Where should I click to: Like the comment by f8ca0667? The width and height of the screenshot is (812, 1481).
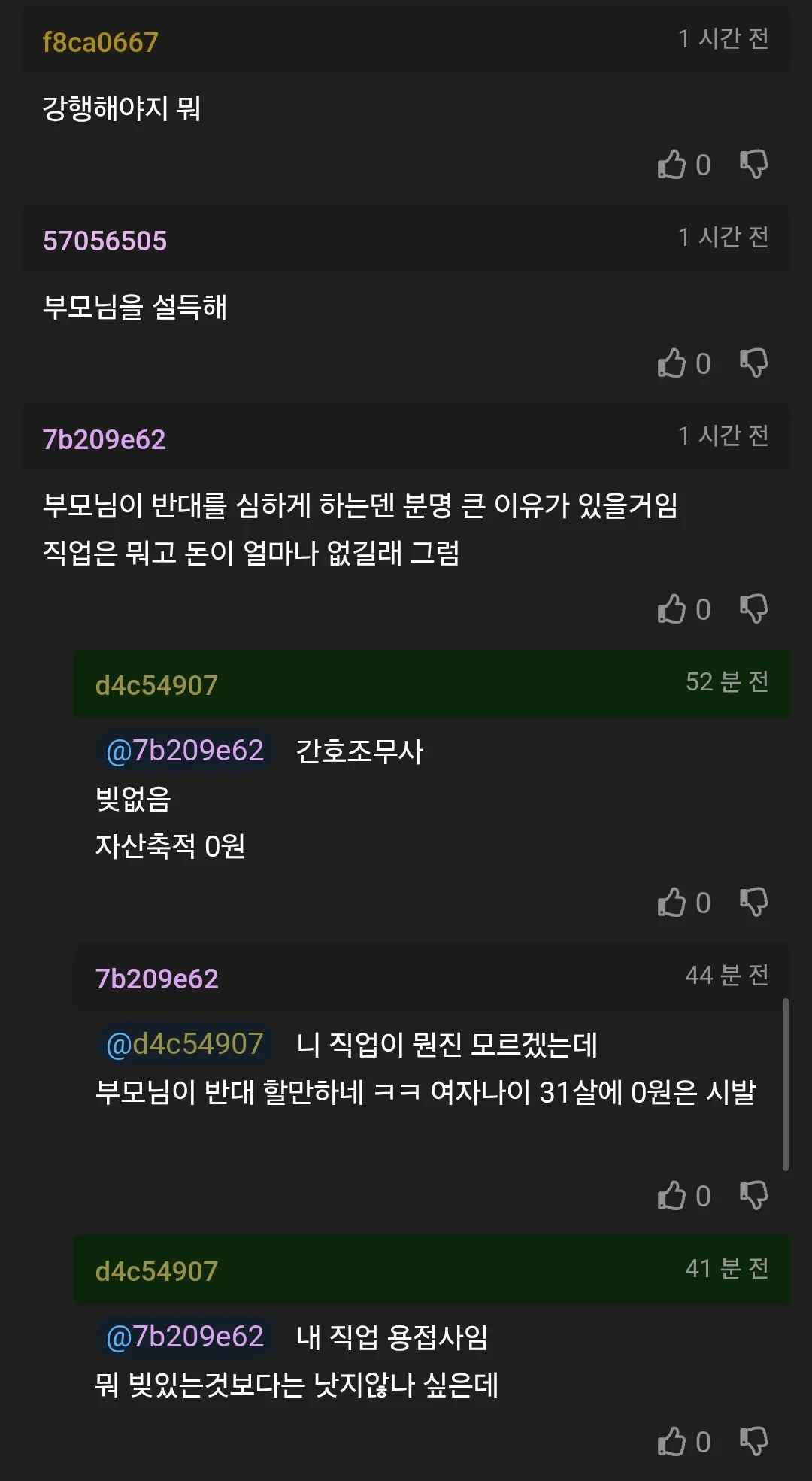coord(672,164)
